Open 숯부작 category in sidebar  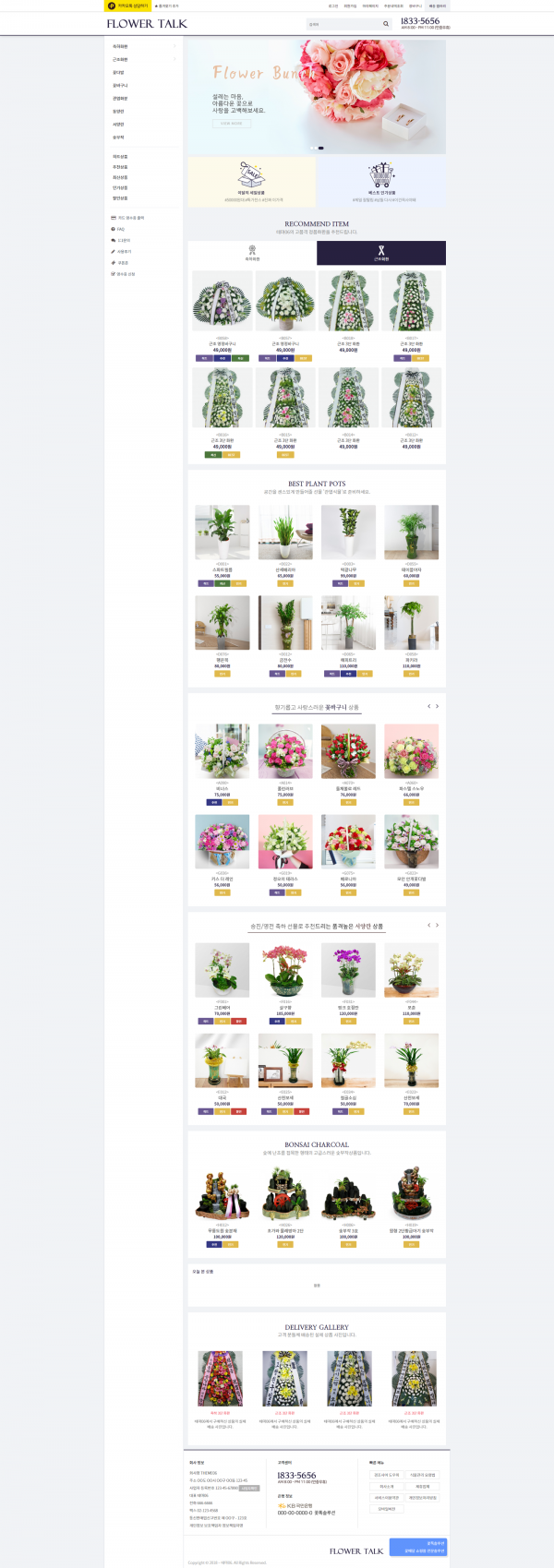(119, 137)
